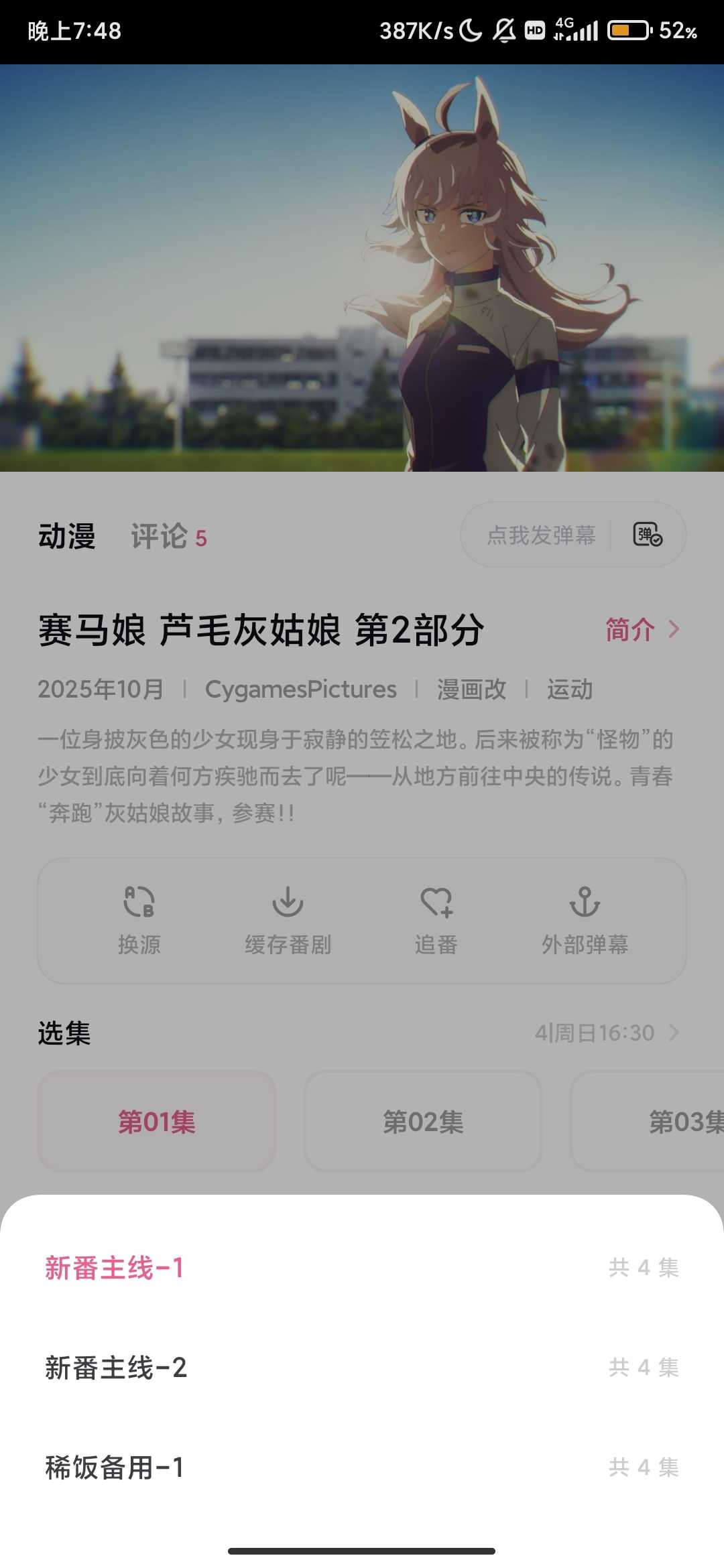
Task: Play episode 第02集
Action: (x=423, y=1121)
